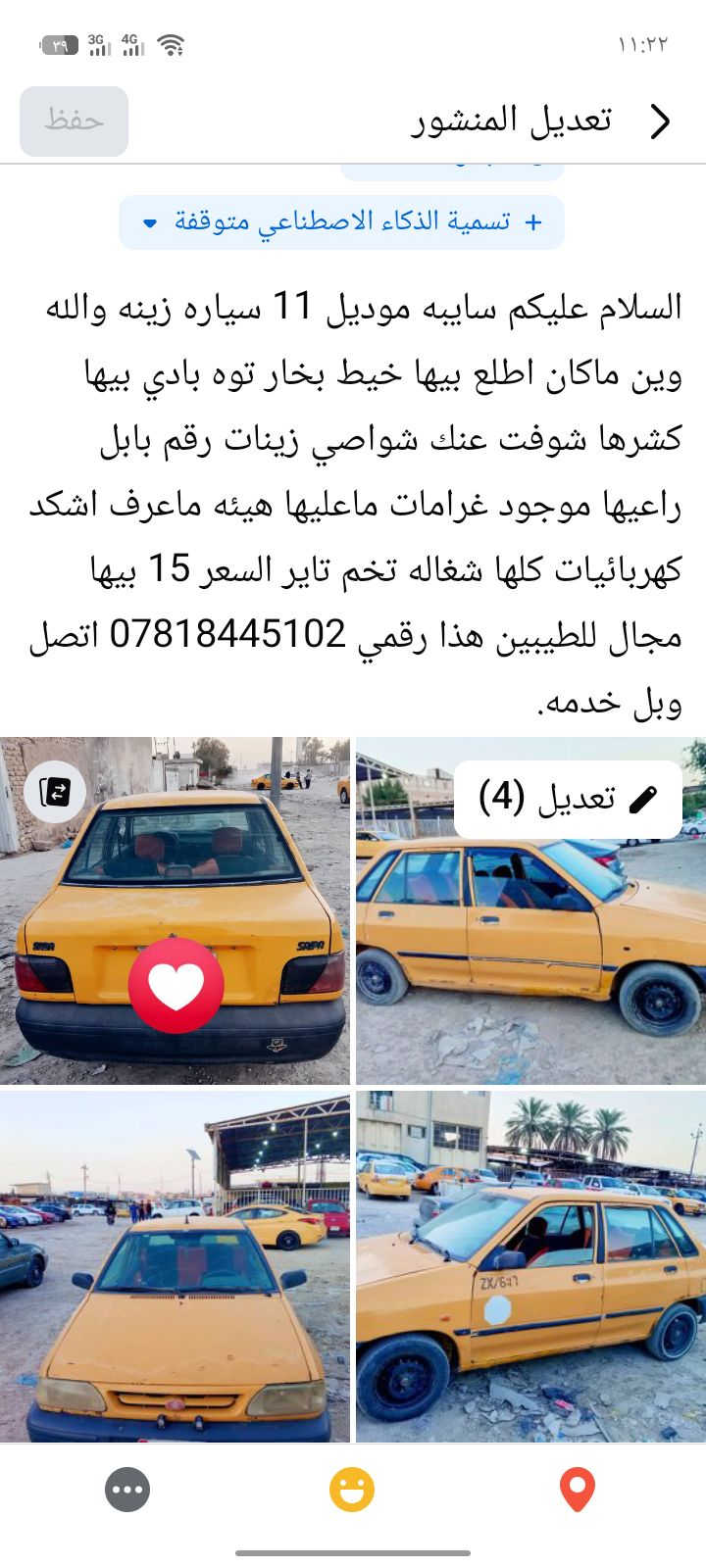Tap the swap icon on the rear-view car photo
This screenshot has height=1568, width=706.
(x=56, y=791)
